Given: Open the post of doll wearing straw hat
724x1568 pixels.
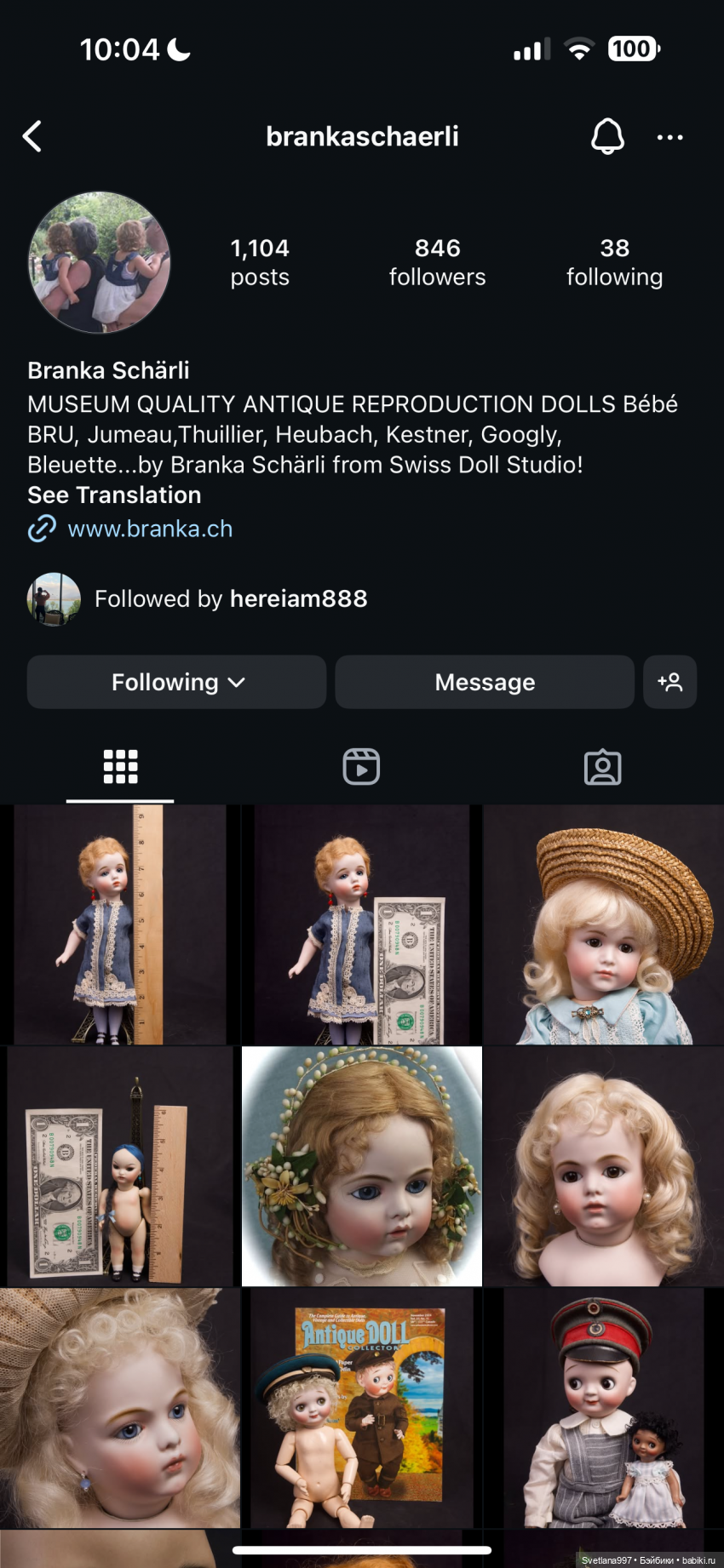Looking at the screenshot, I should pyautogui.click(x=603, y=924).
